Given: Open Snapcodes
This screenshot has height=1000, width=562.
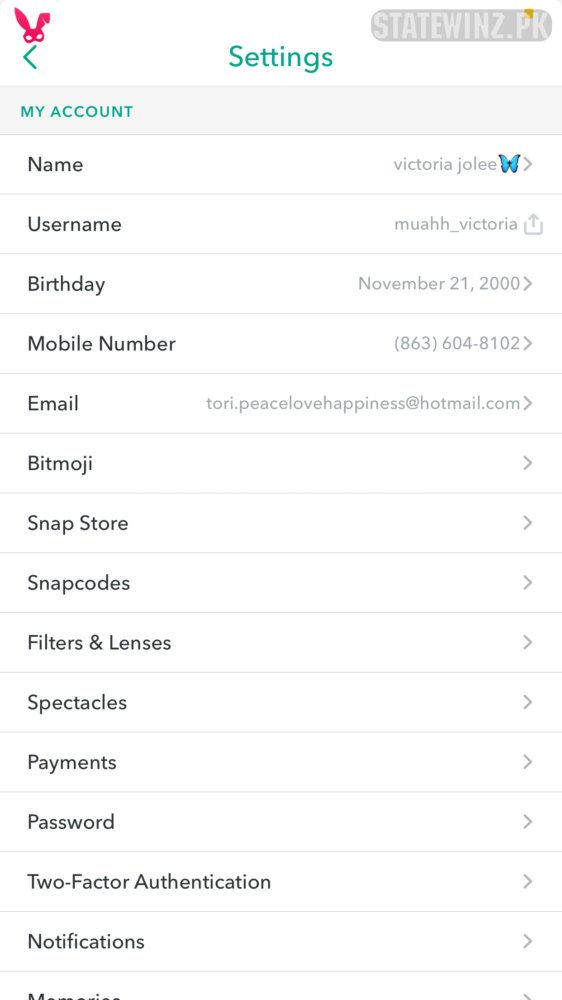Looking at the screenshot, I should click(281, 583).
